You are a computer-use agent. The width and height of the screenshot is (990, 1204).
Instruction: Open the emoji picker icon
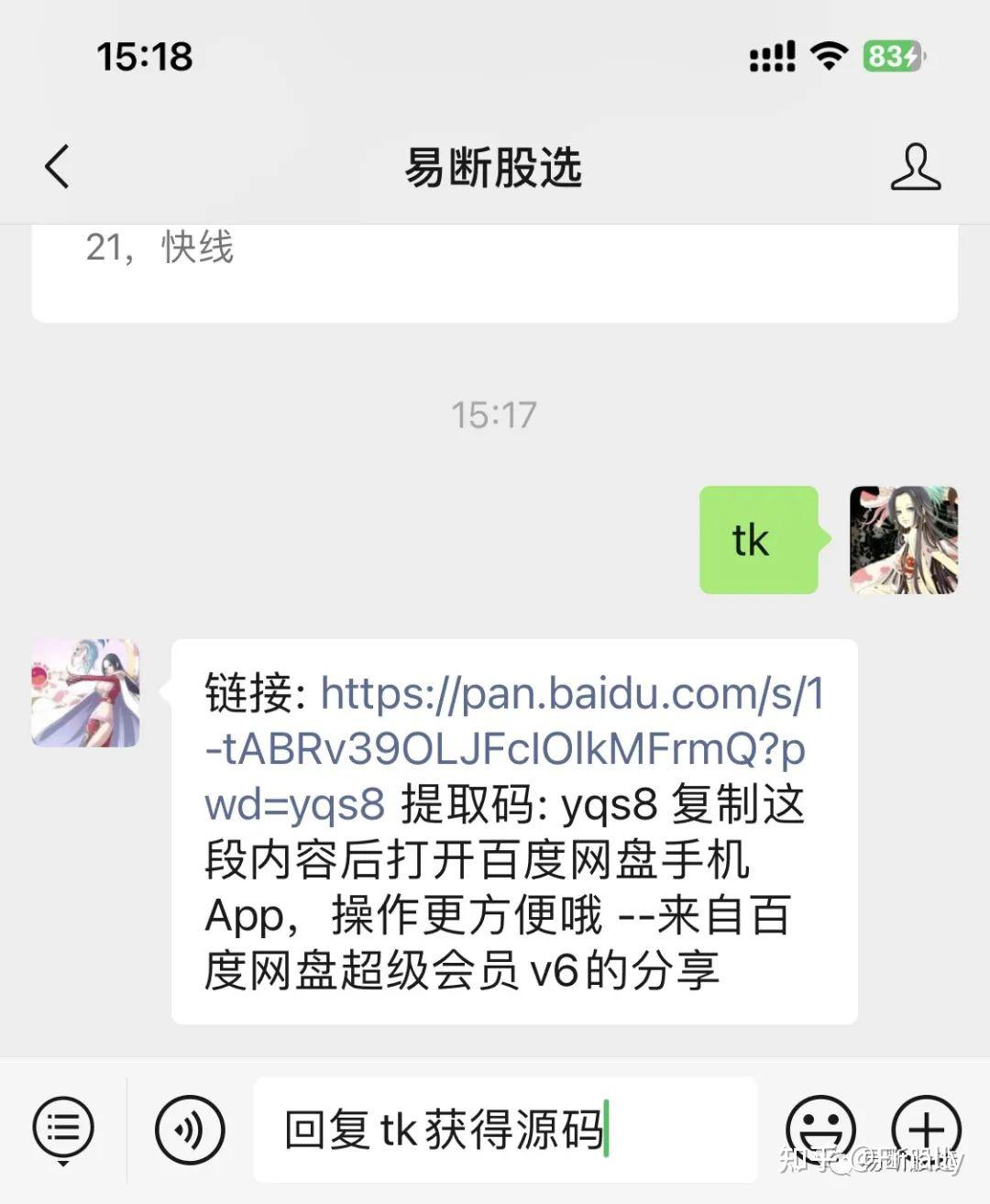click(821, 1130)
